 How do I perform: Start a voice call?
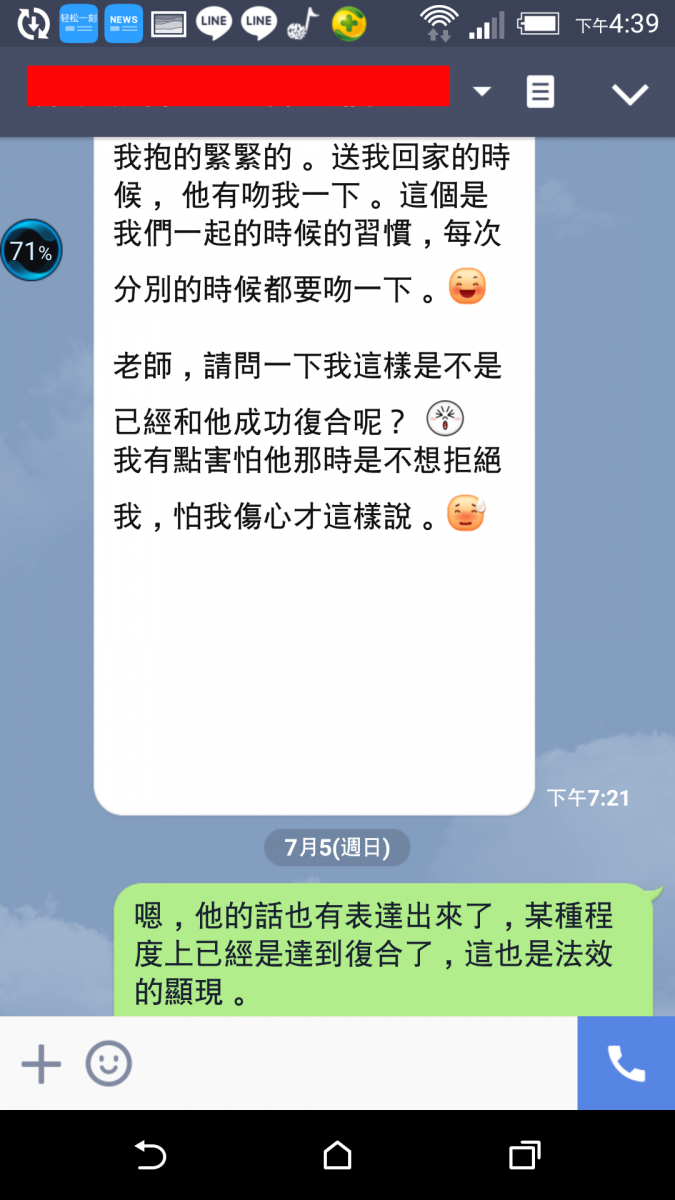626,1064
